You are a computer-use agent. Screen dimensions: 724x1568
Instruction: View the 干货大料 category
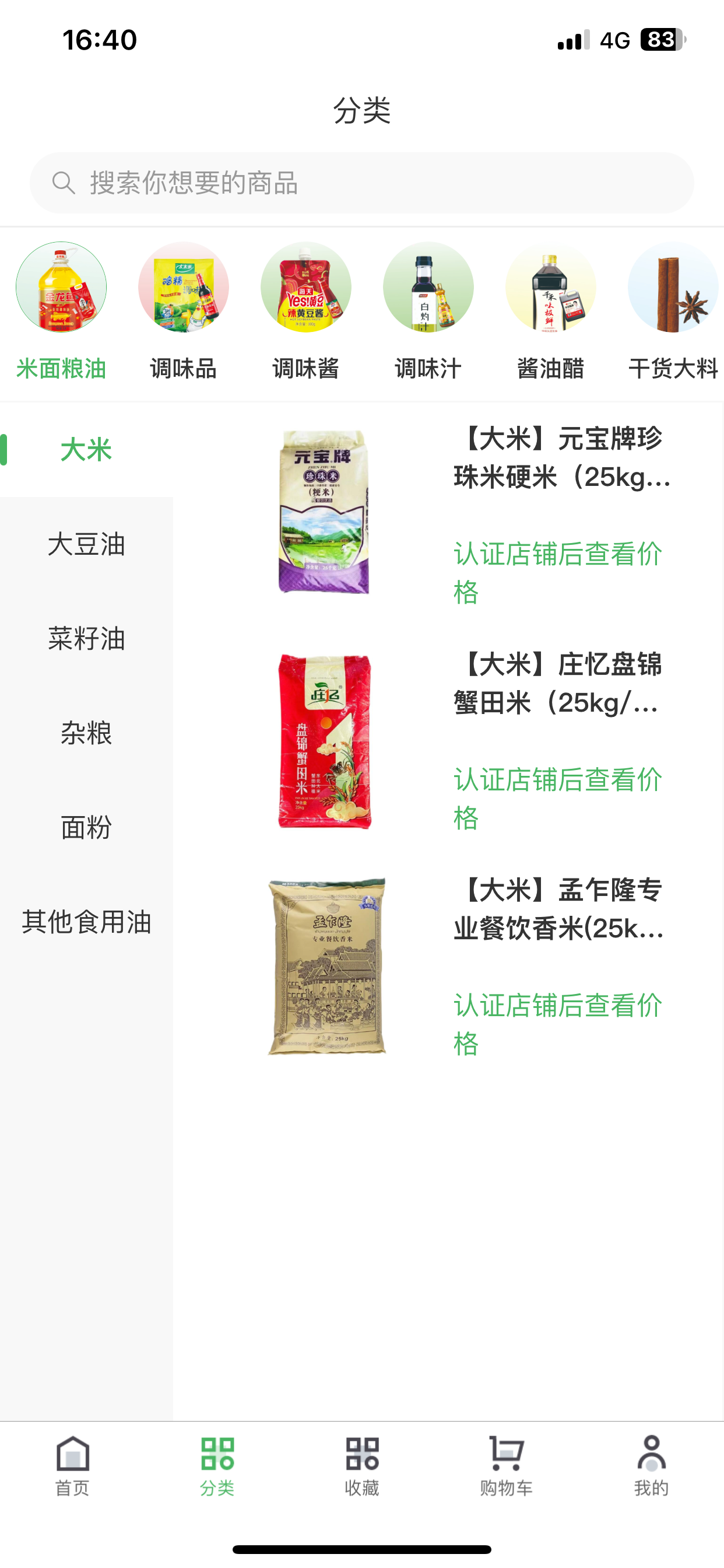tap(672, 310)
